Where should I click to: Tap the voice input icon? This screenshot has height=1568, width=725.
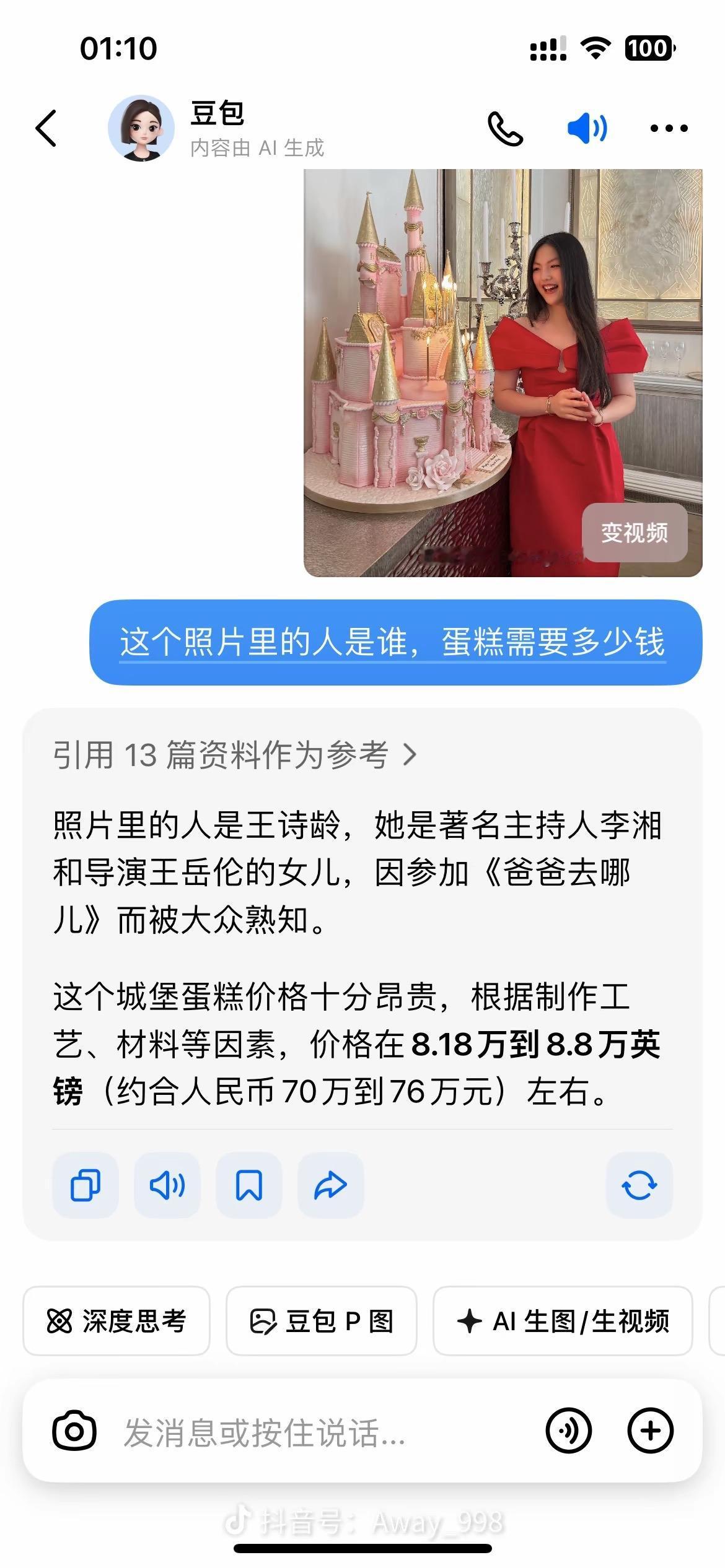point(568,1432)
